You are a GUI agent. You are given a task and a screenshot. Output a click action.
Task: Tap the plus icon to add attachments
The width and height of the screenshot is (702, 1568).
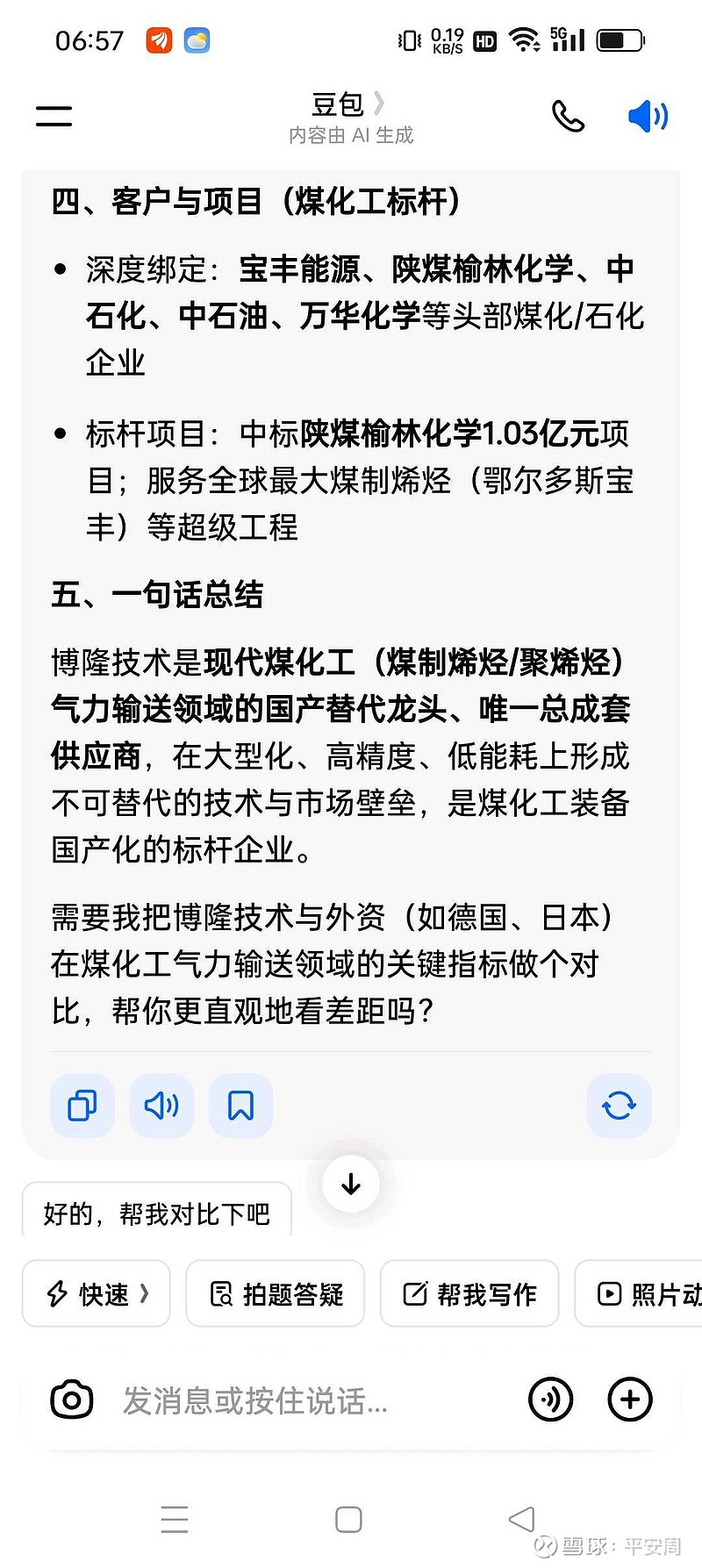click(629, 1400)
